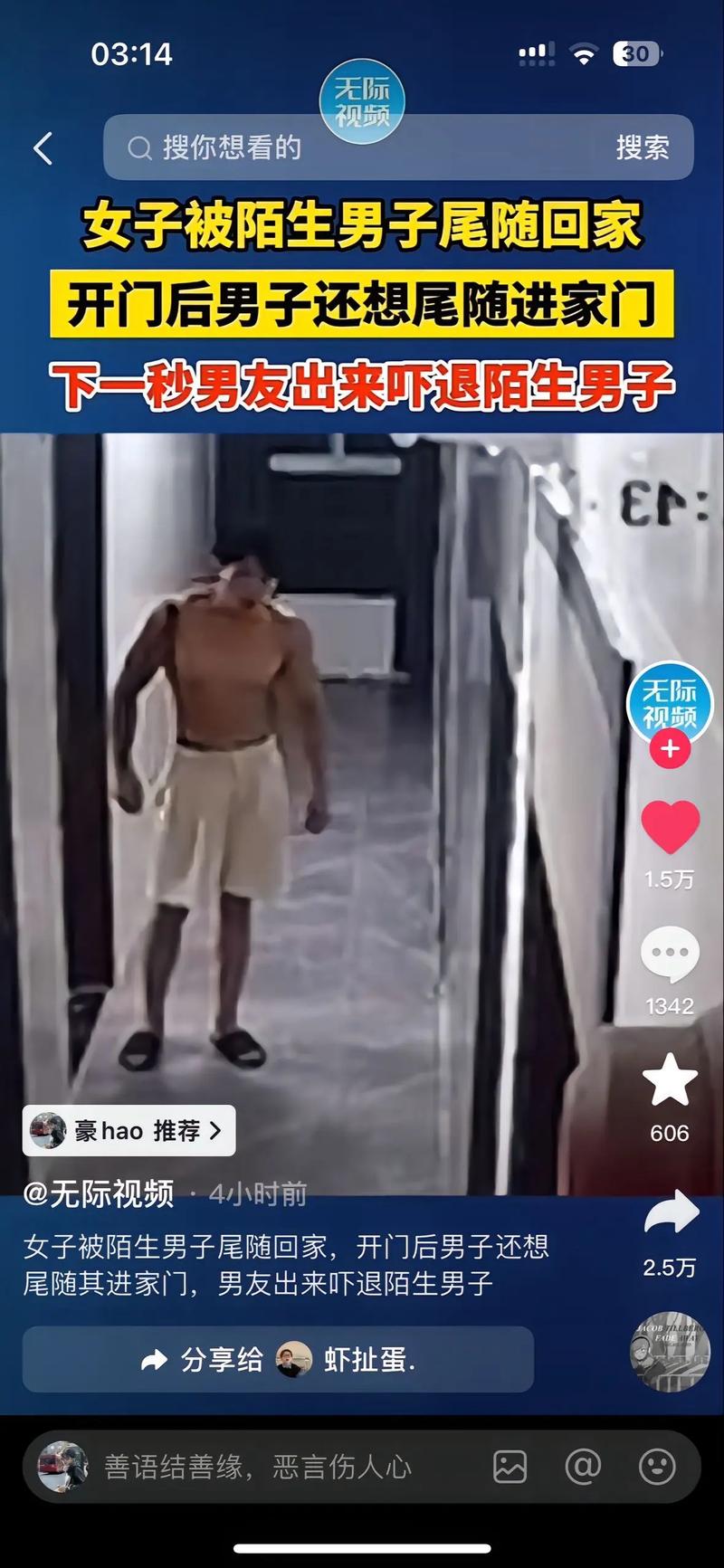Viewport: 724px width, 1568px height.
Task: Like this video with the heart
Action: click(x=670, y=827)
